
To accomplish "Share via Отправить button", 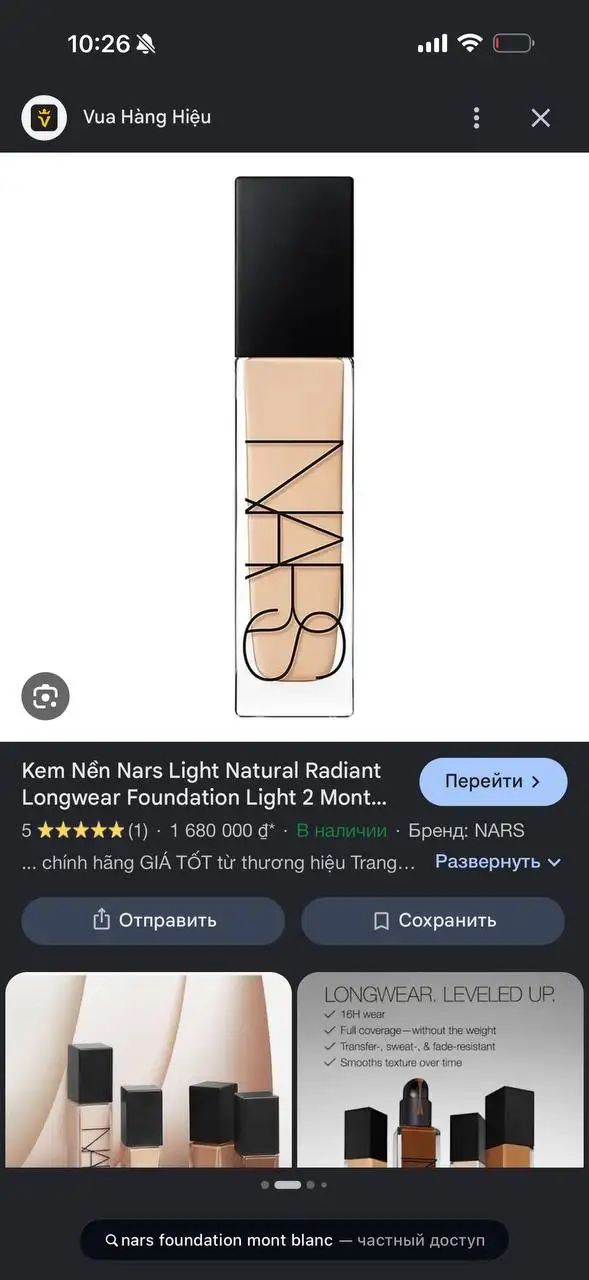I will click(x=153, y=920).
